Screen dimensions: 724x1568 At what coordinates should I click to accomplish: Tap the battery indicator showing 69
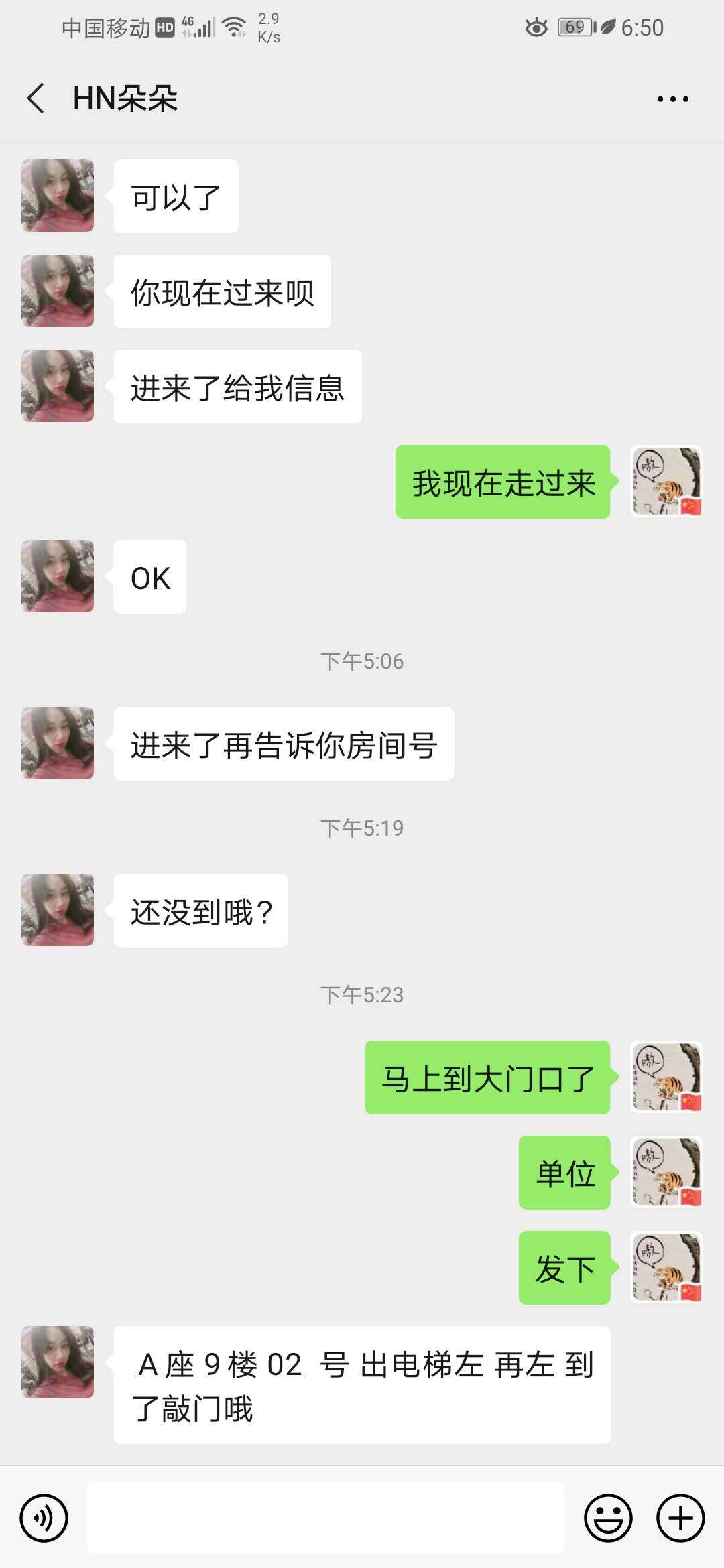coord(573,27)
